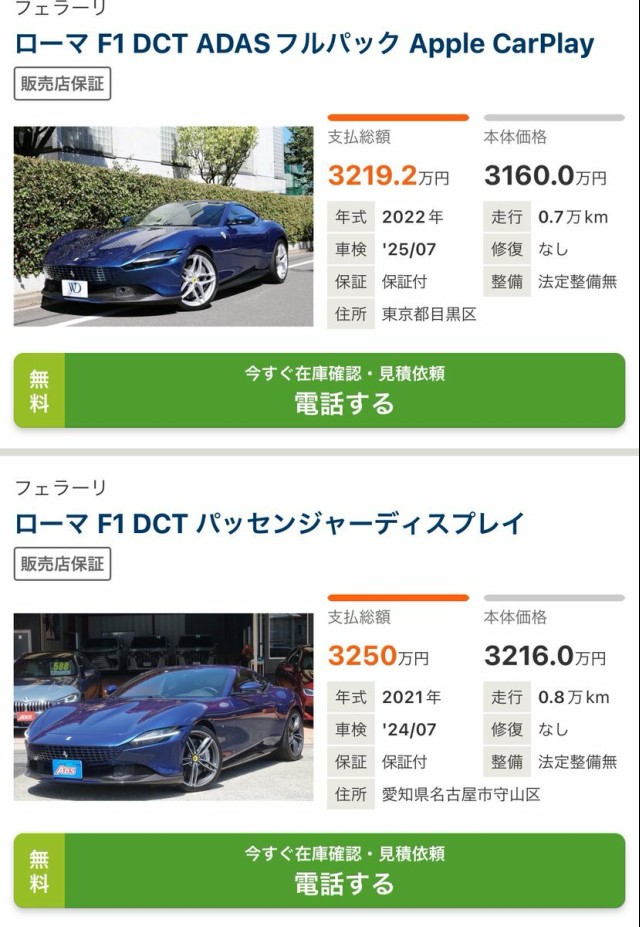The width and height of the screenshot is (640, 927).
Task: View the photo of the 2021 Roma in 名古屋市守山区
Action: [x=163, y=706]
